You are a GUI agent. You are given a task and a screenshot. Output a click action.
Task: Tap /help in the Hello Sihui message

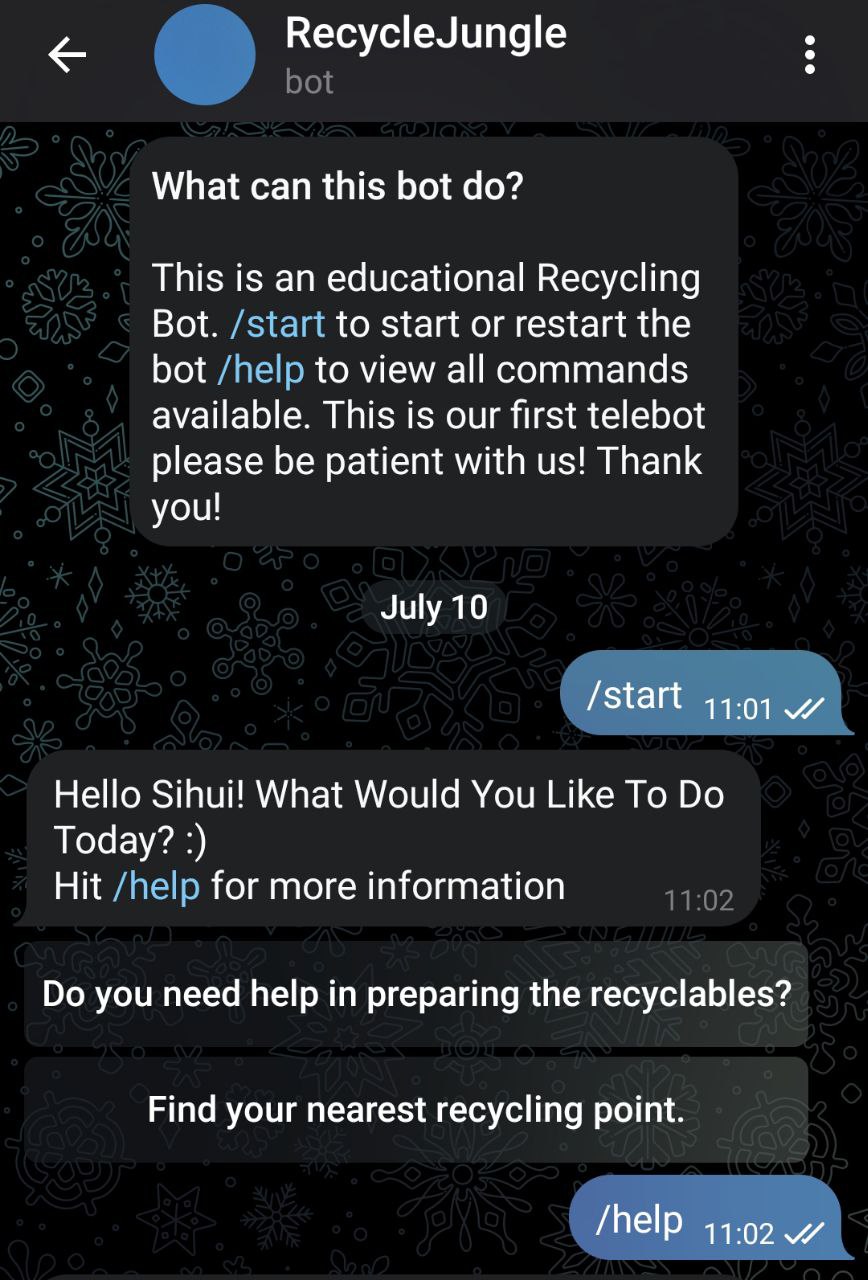[x=155, y=886]
